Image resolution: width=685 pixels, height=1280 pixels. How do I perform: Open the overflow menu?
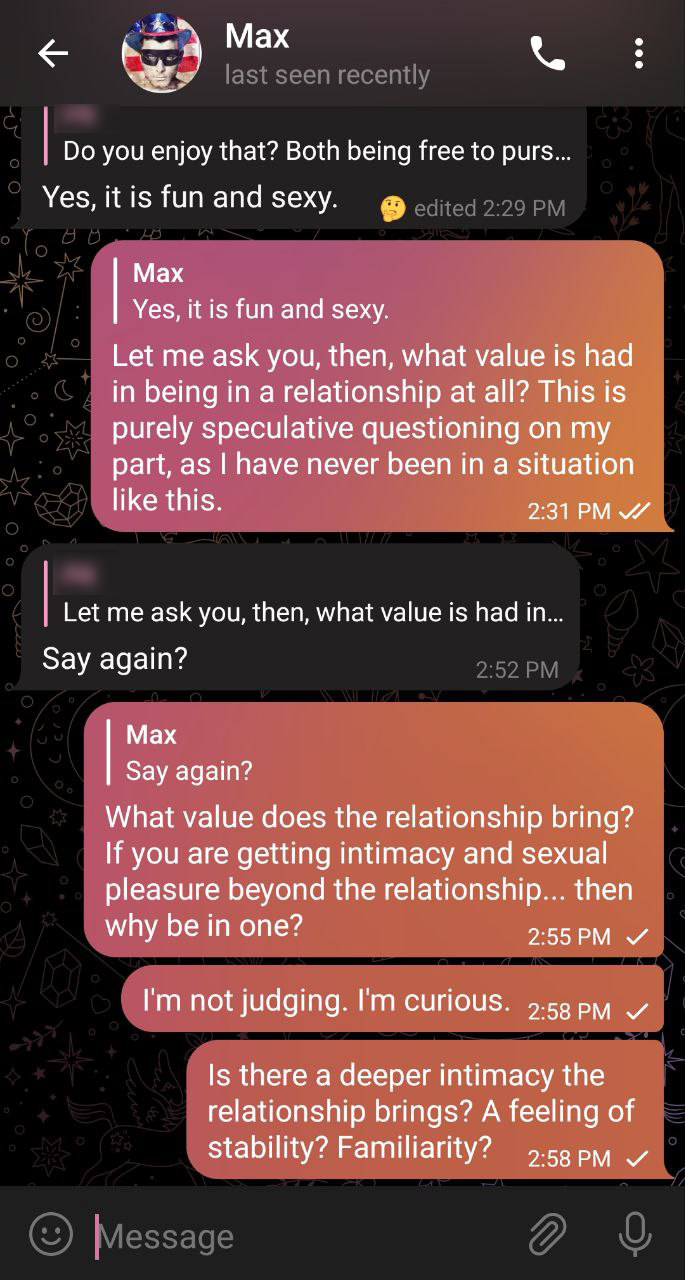tap(639, 54)
